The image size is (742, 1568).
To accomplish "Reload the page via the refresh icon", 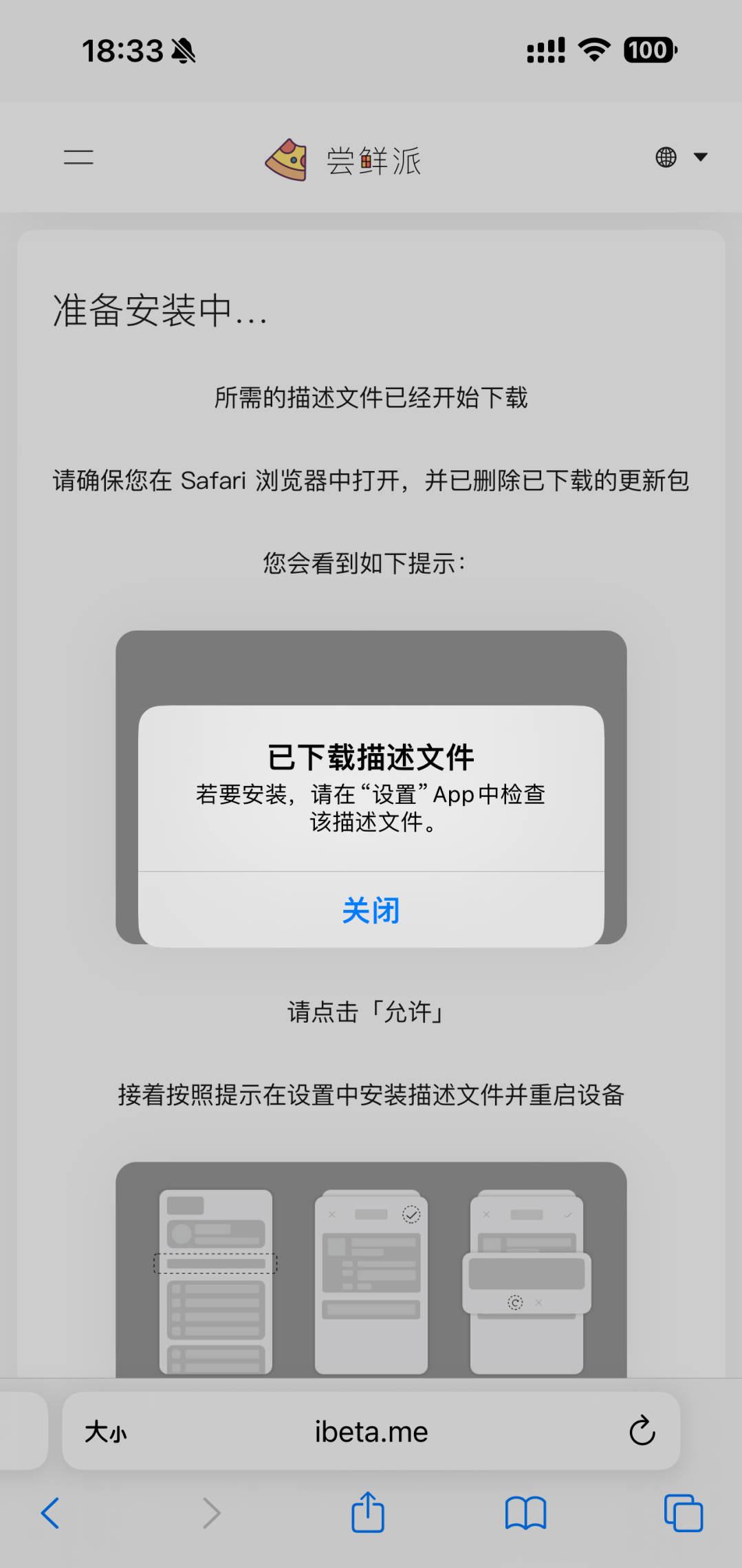I will point(642,1431).
